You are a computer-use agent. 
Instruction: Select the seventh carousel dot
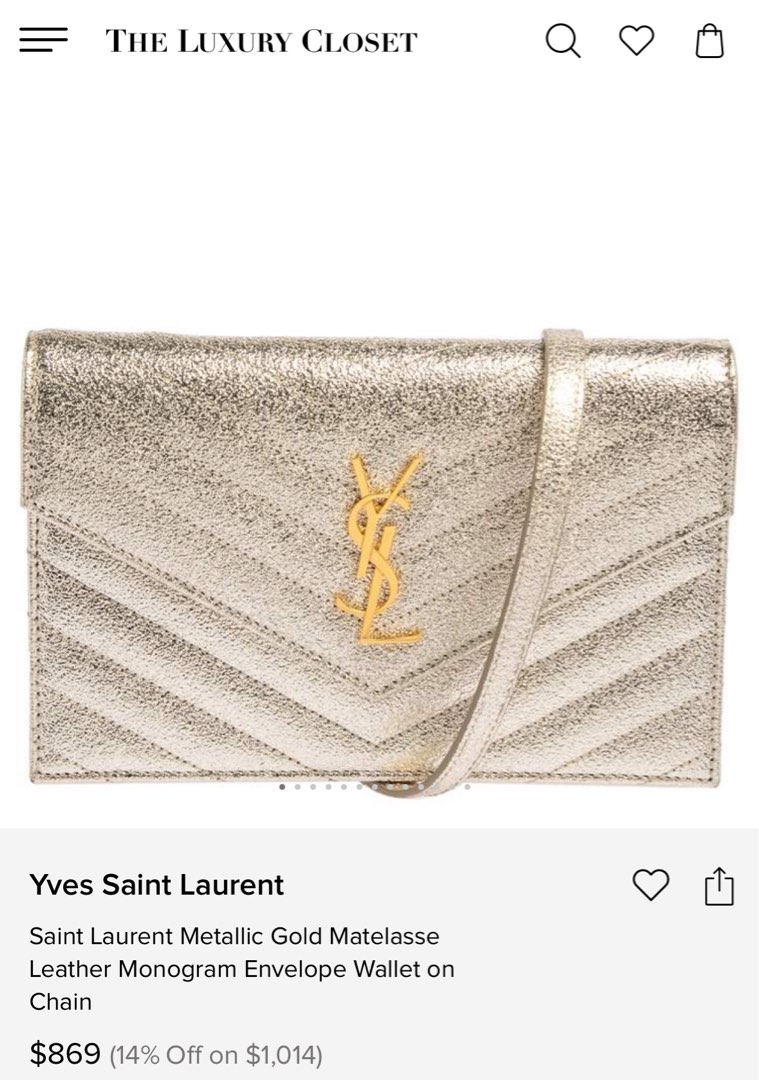pyautogui.click(x=374, y=787)
